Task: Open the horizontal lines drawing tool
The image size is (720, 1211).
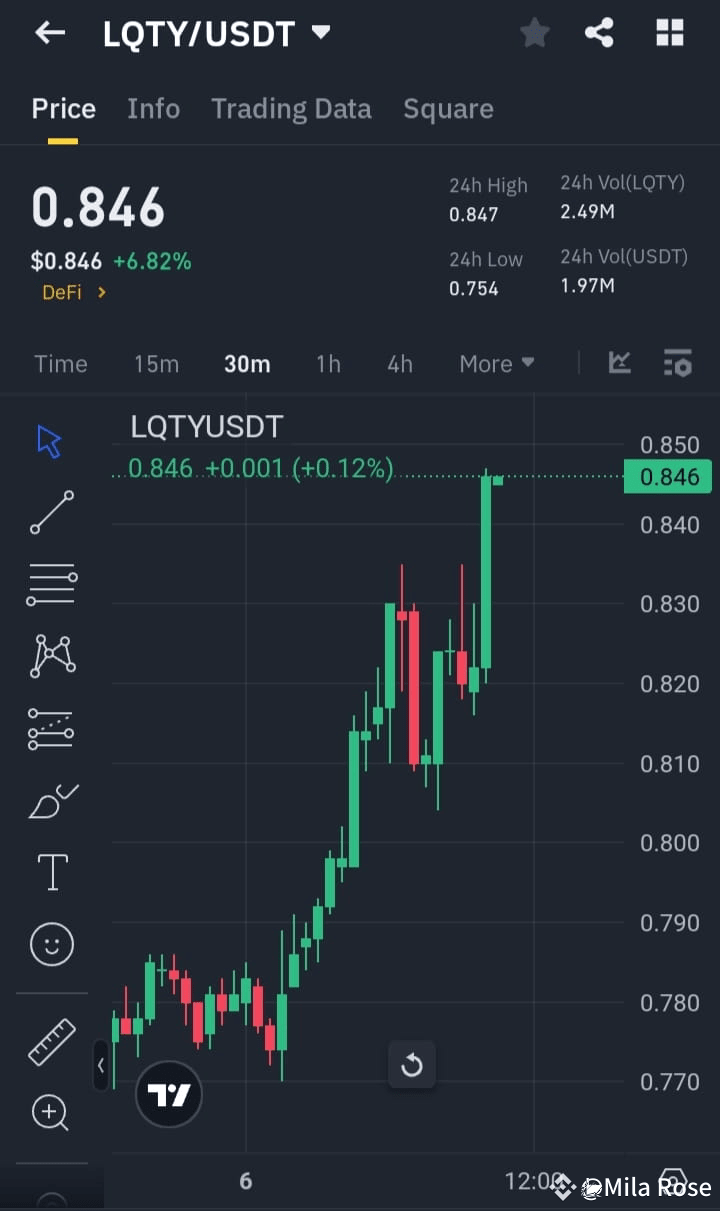Action: [x=51, y=584]
